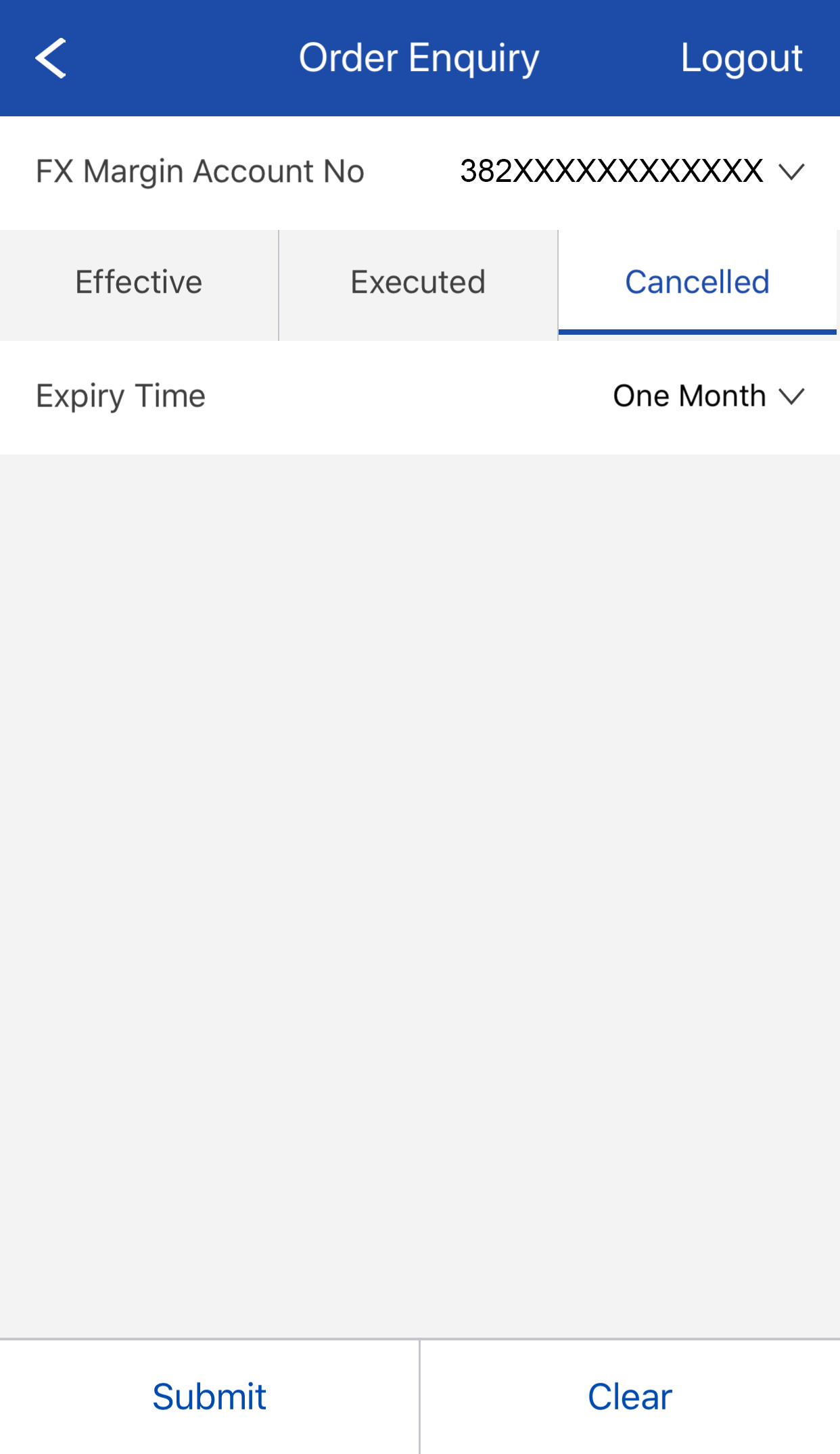Tap the Clear button
Image resolution: width=840 pixels, height=1454 pixels.
tap(630, 1397)
